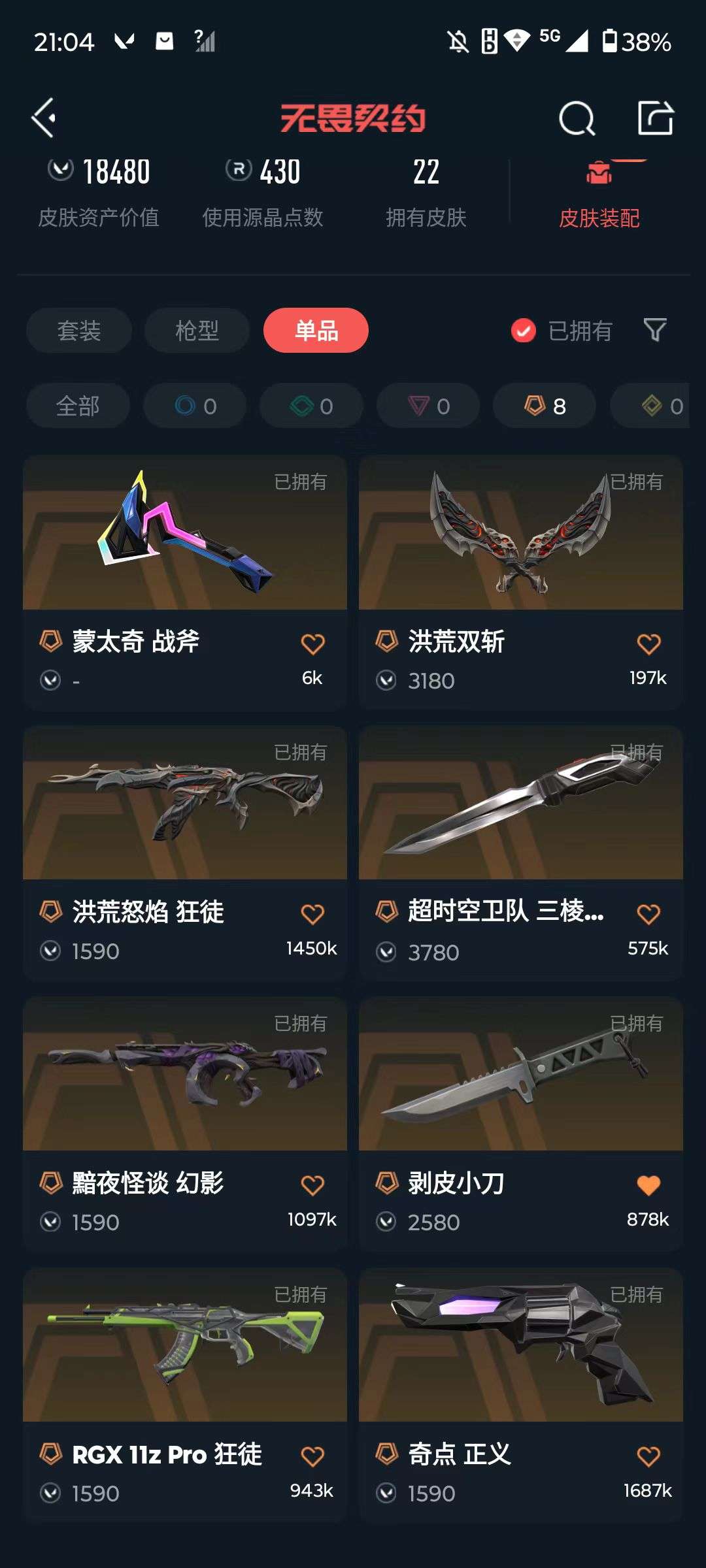Screen dimensions: 706x1568
Task: Click the red 单品 button
Action: [315, 331]
